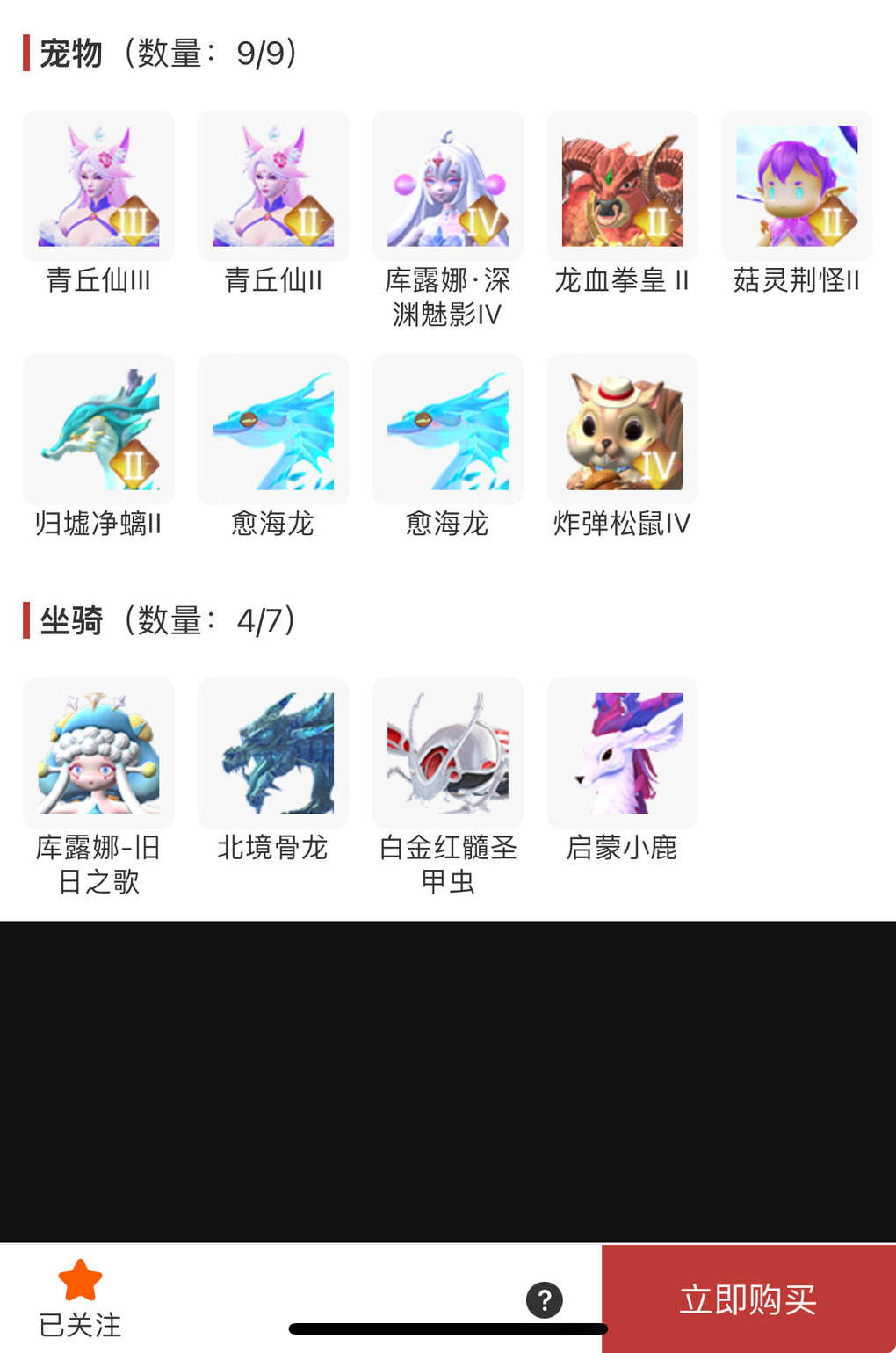The height and width of the screenshot is (1353, 896).
Task: Select the 启蒙小鹿 mount
Action: (622, 753)
